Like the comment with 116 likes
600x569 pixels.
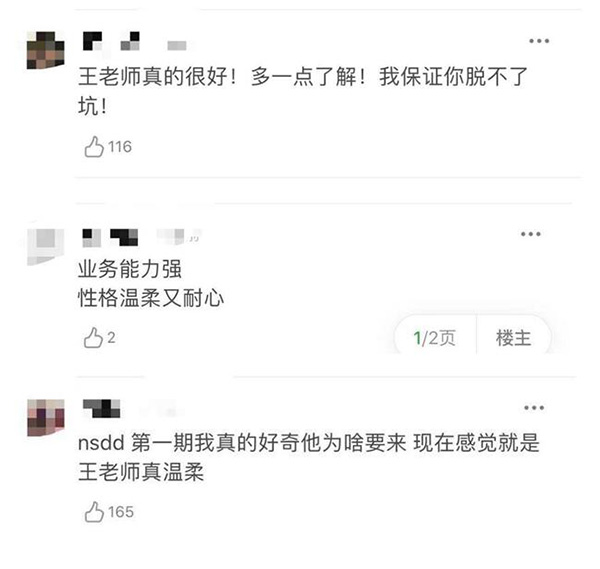96,147
